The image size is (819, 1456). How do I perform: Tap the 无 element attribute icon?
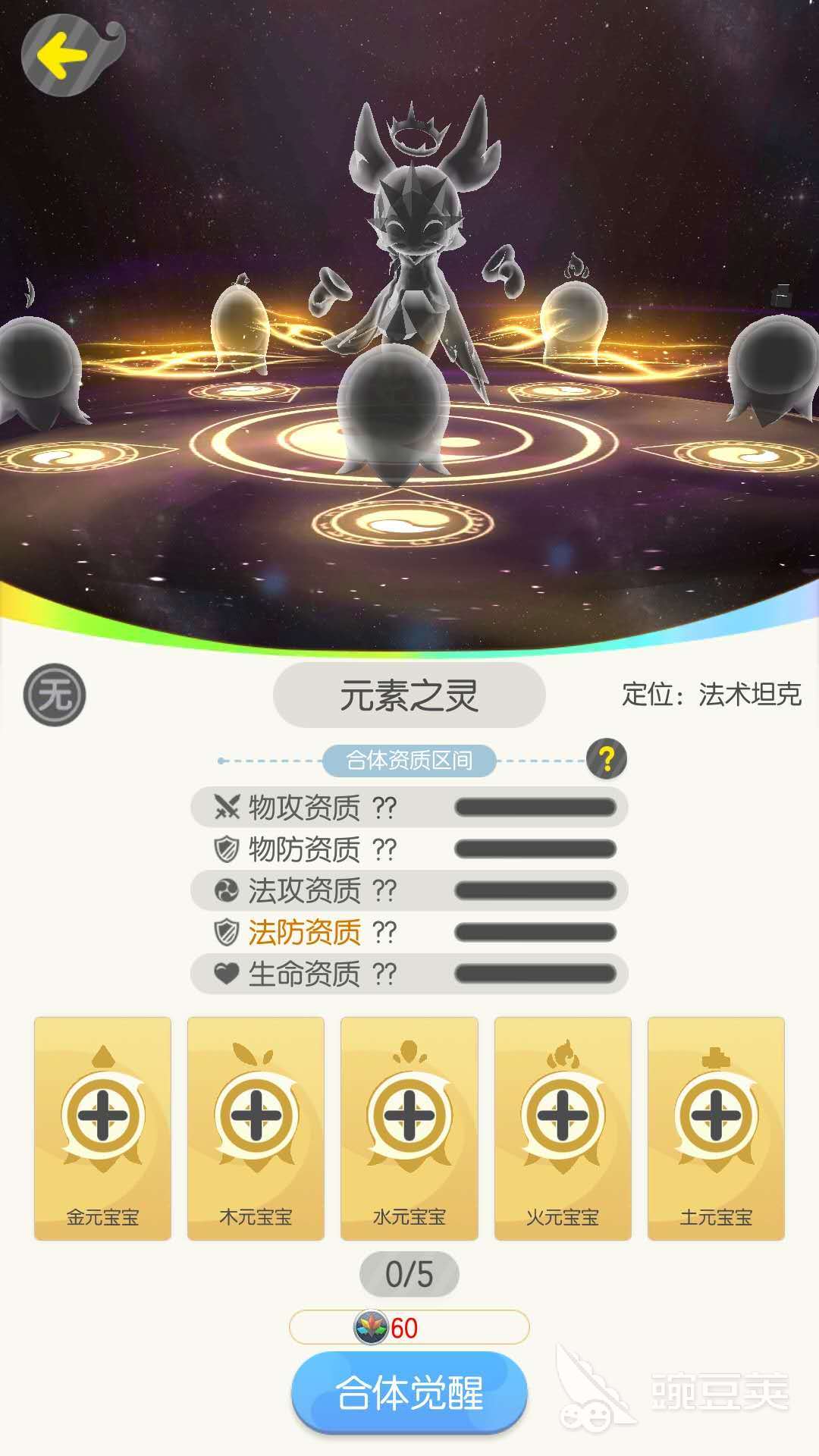[55, 695]
